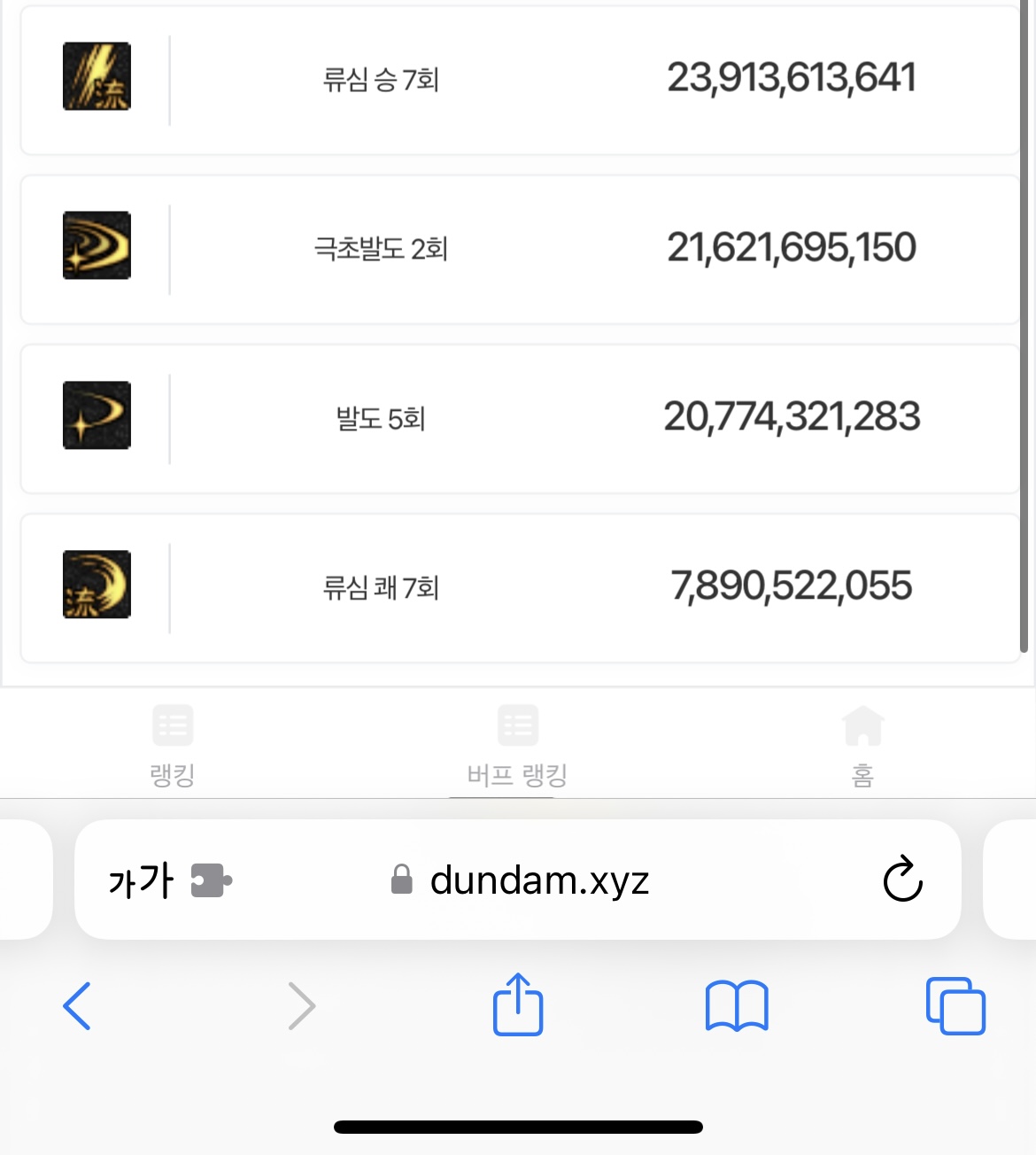The width and height of the screenshot is (1036, 1155).
Task: Open the browser extensions puzzle icon
Action: pos(212,880)
